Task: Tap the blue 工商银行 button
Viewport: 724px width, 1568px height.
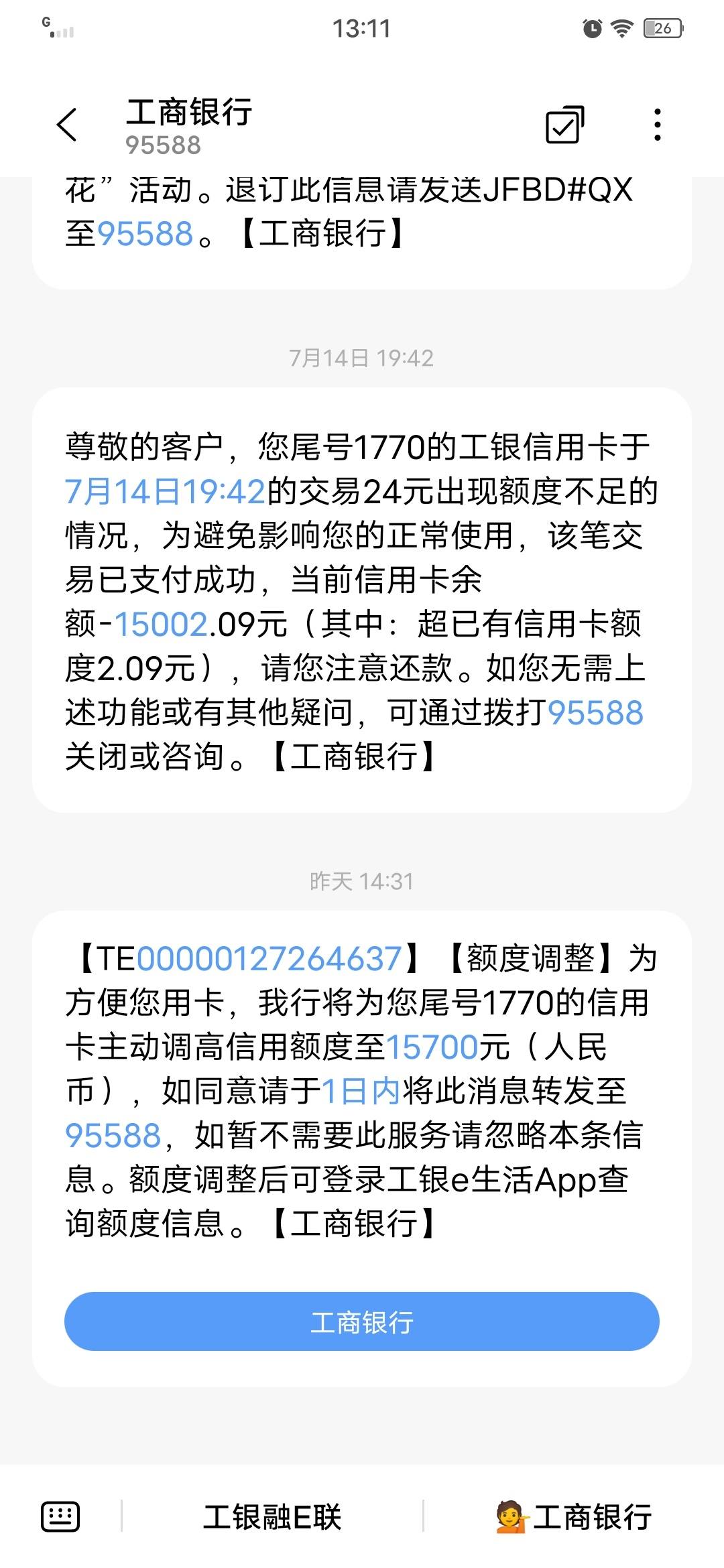Action: (x=362, y=1321)
